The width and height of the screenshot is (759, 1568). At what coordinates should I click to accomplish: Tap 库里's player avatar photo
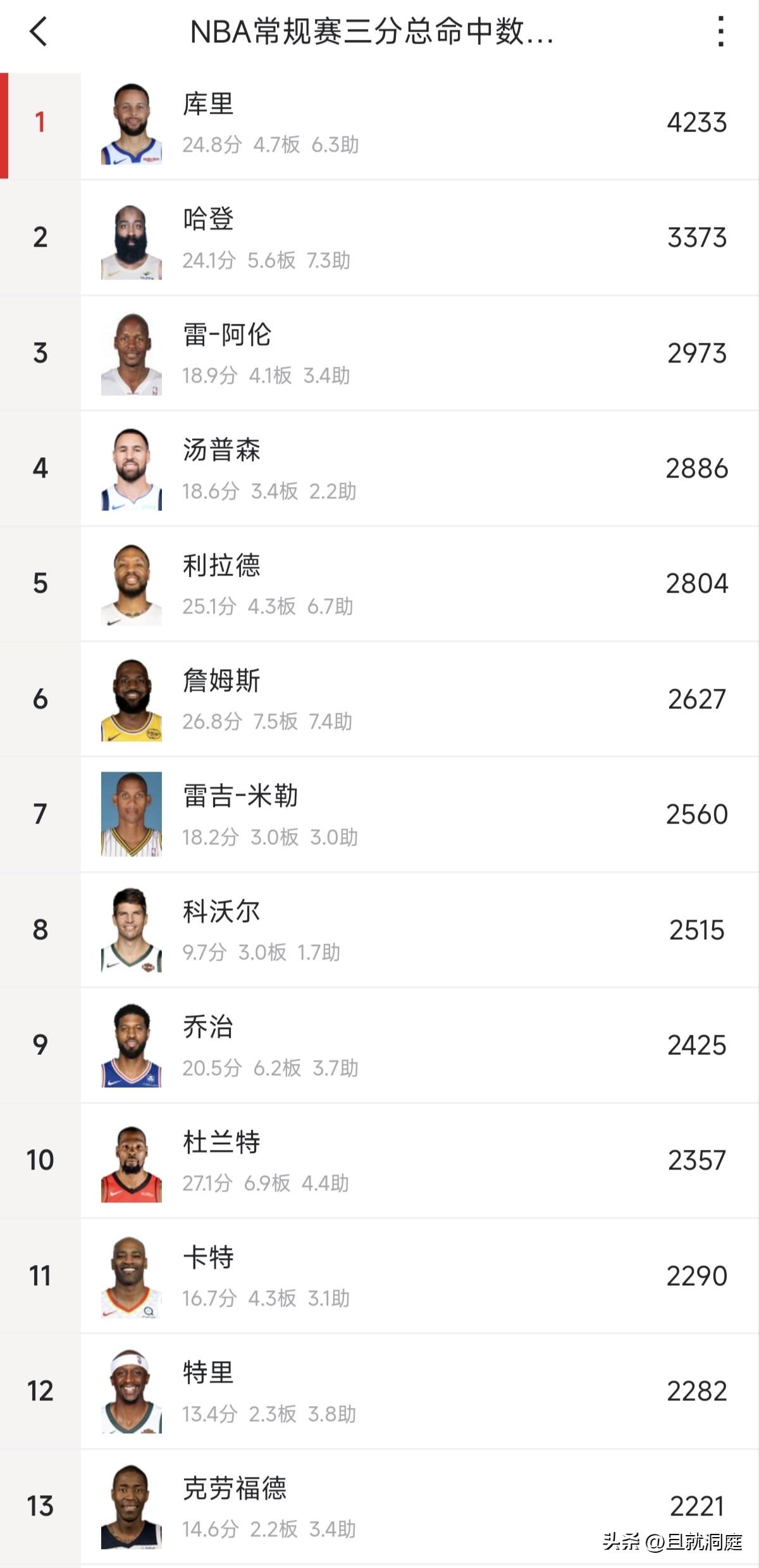click(x=131, y=123)
